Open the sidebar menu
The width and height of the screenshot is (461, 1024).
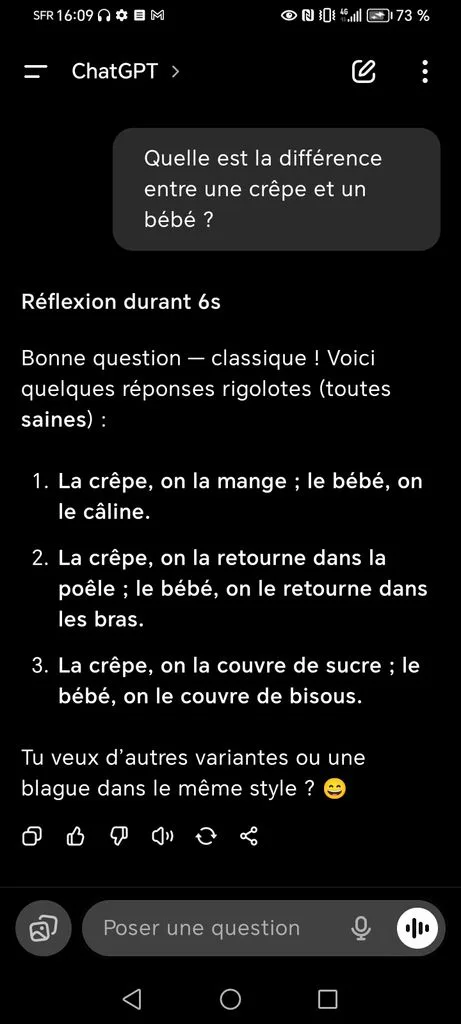(37, 72)
